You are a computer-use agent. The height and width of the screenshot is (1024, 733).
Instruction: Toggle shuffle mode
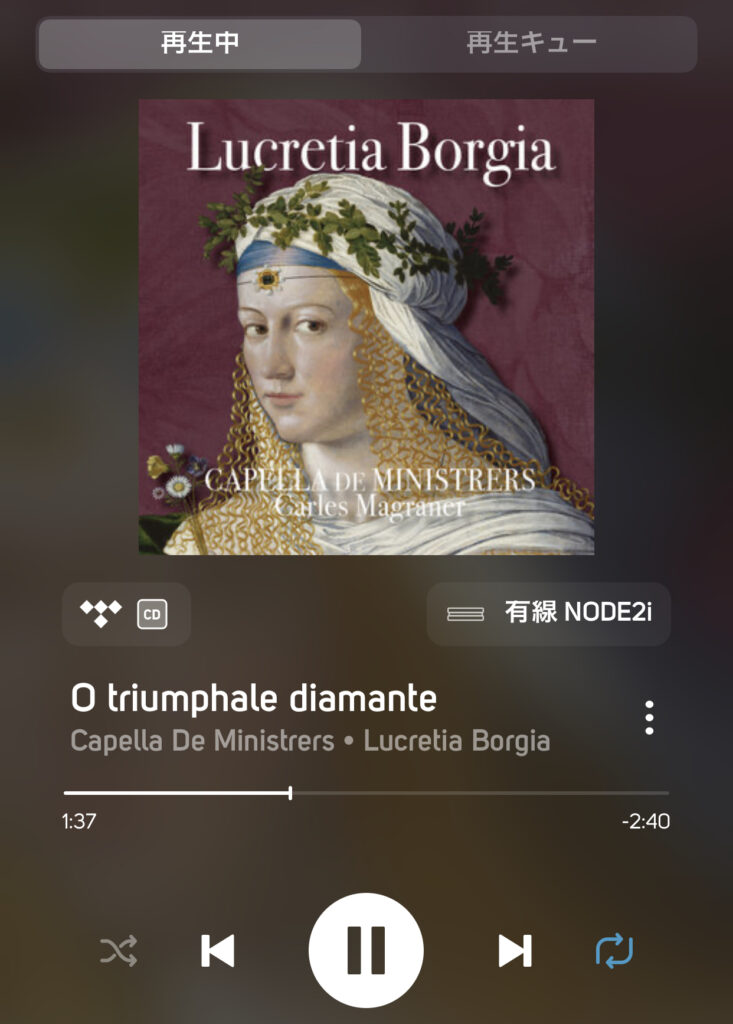click(x=117, y=950)
